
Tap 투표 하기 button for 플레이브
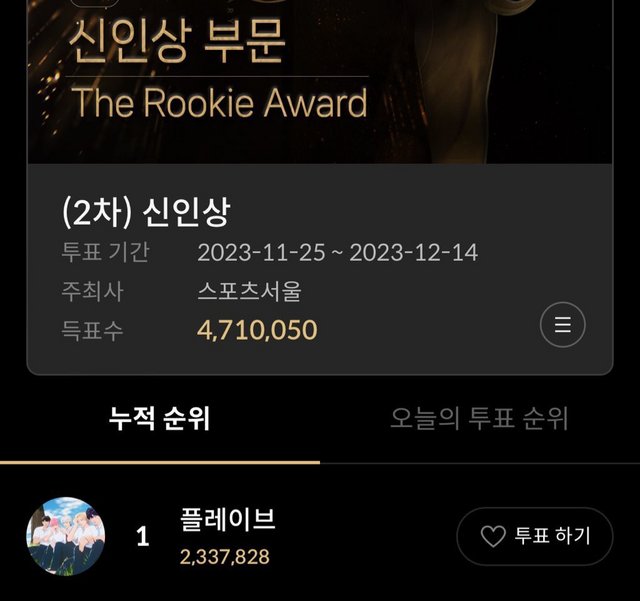click(535, 537)
